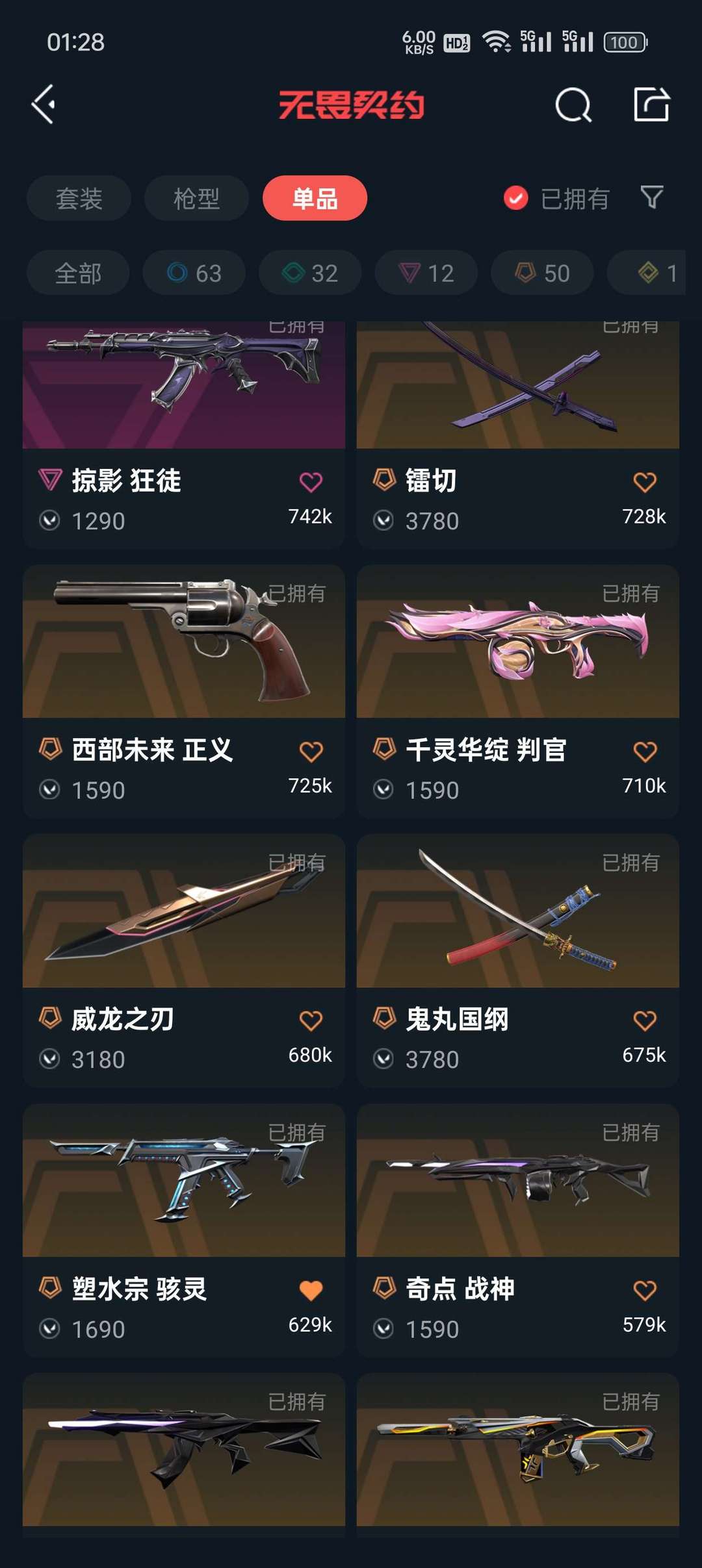This screenshot has height=1568, width=702.
Task: Go back with the top-left arrow
Action: 44,105
